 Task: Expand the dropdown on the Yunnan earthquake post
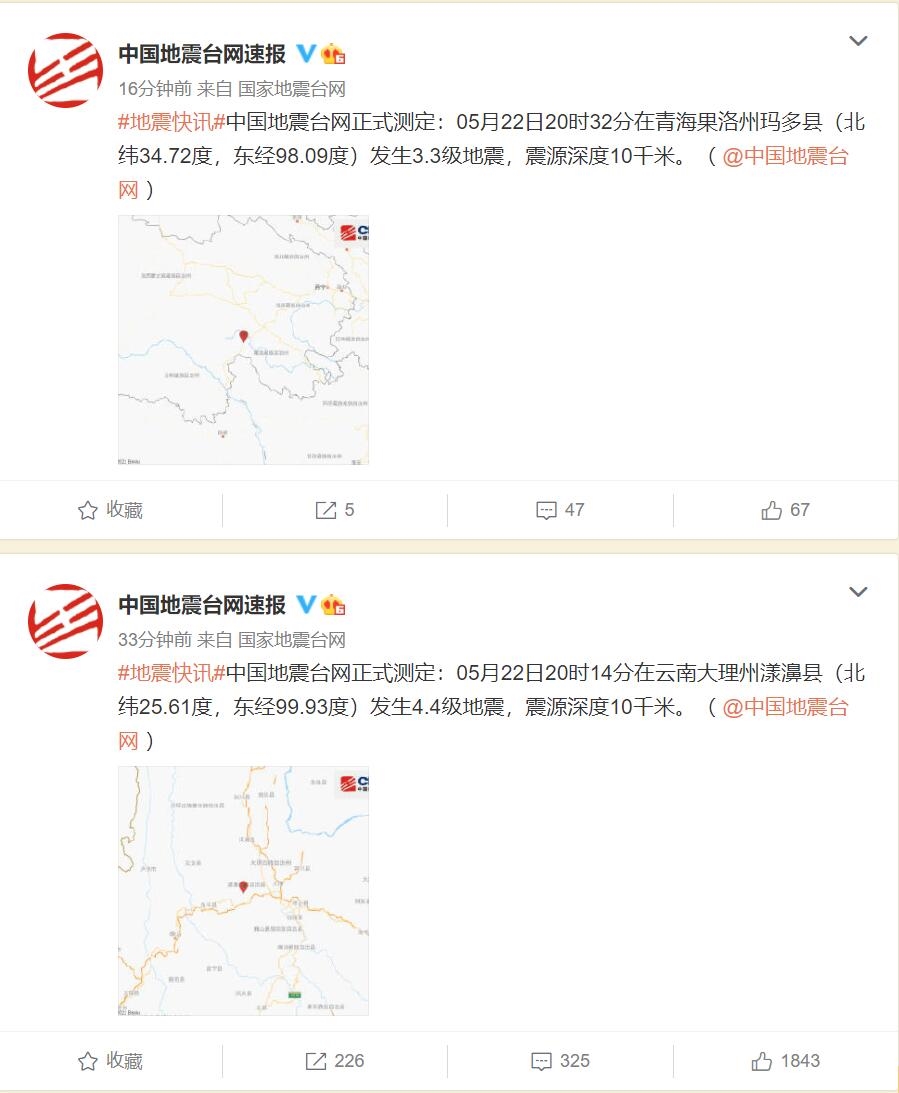(x=858, y=592)
